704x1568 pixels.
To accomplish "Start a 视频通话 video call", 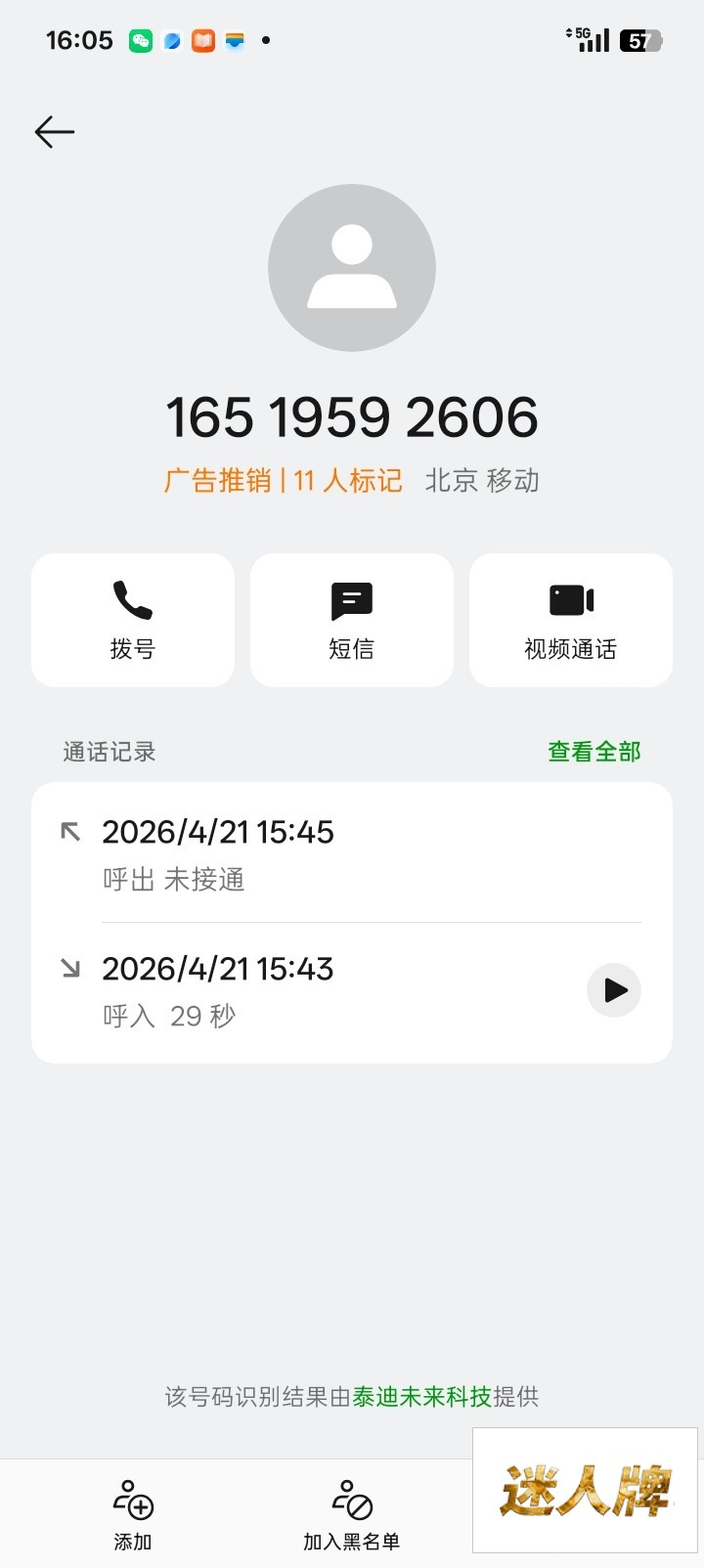I will [x=571, y=620].
